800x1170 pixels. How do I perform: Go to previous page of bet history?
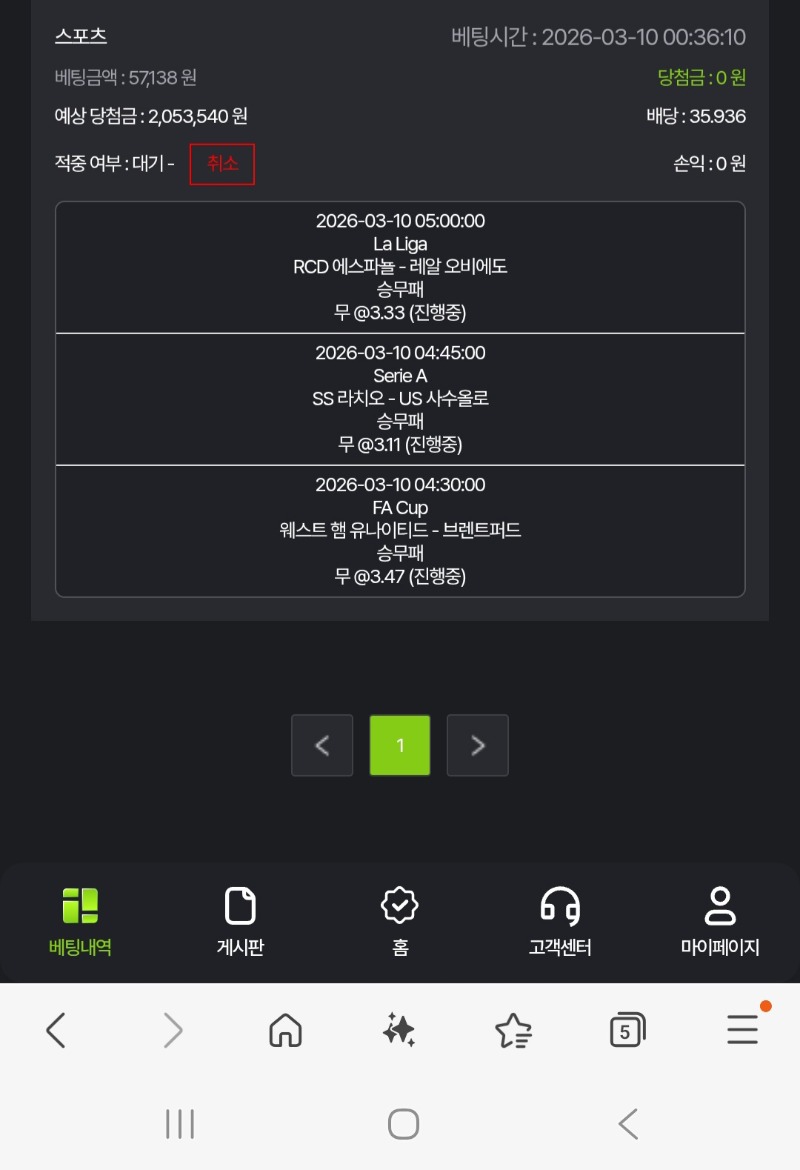click(x=322, y=745)
